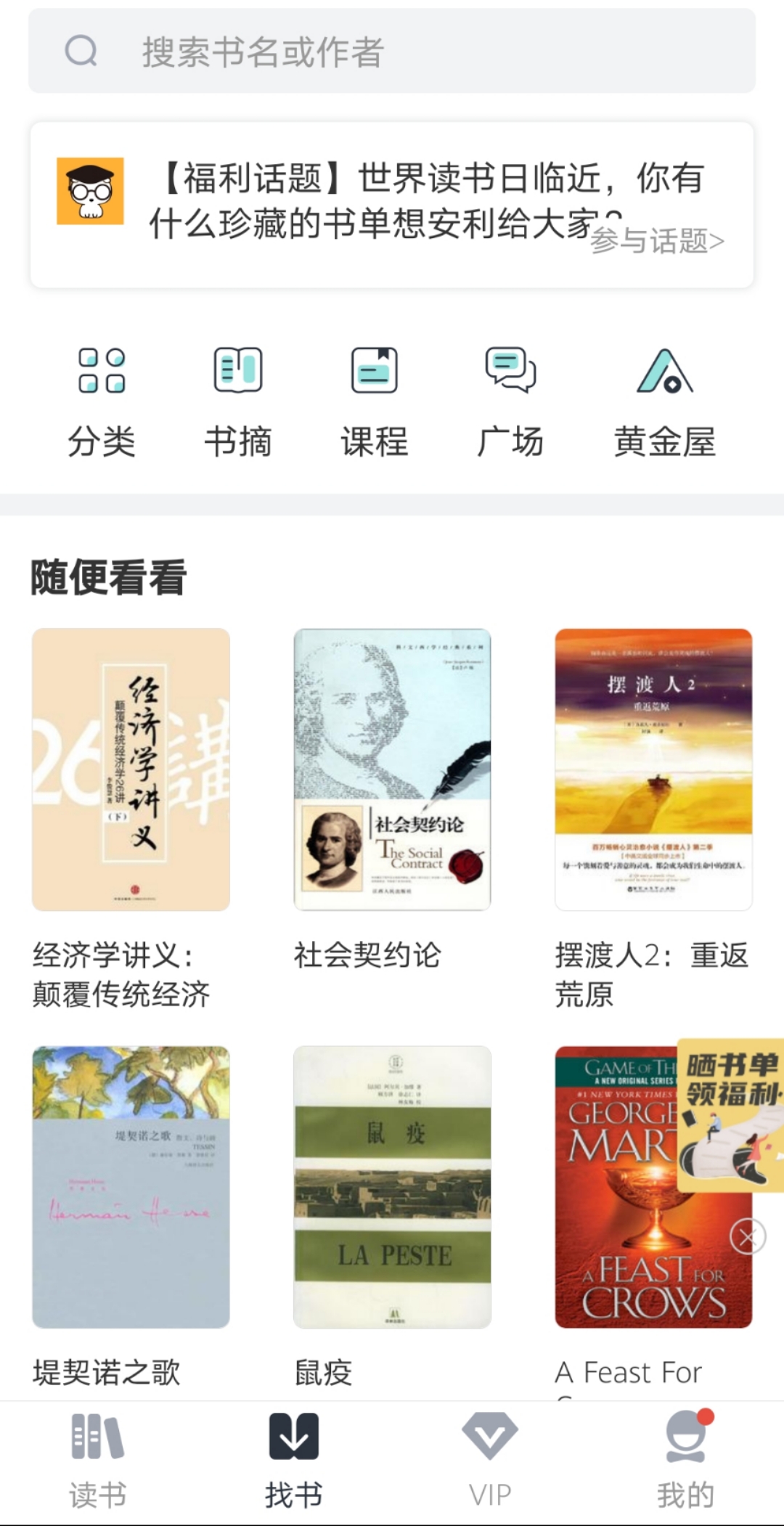
Task: View the book 摆渡人2：重返荒原
Action: click(x=653, y=770)
